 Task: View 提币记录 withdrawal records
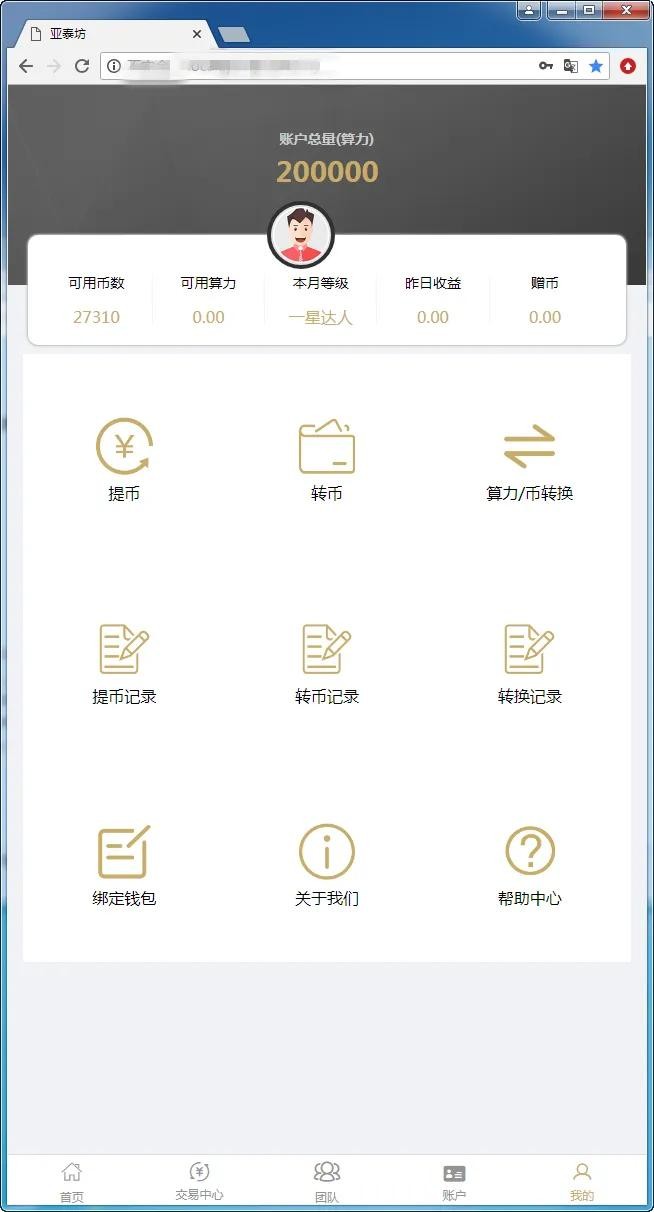coord(124,661)
